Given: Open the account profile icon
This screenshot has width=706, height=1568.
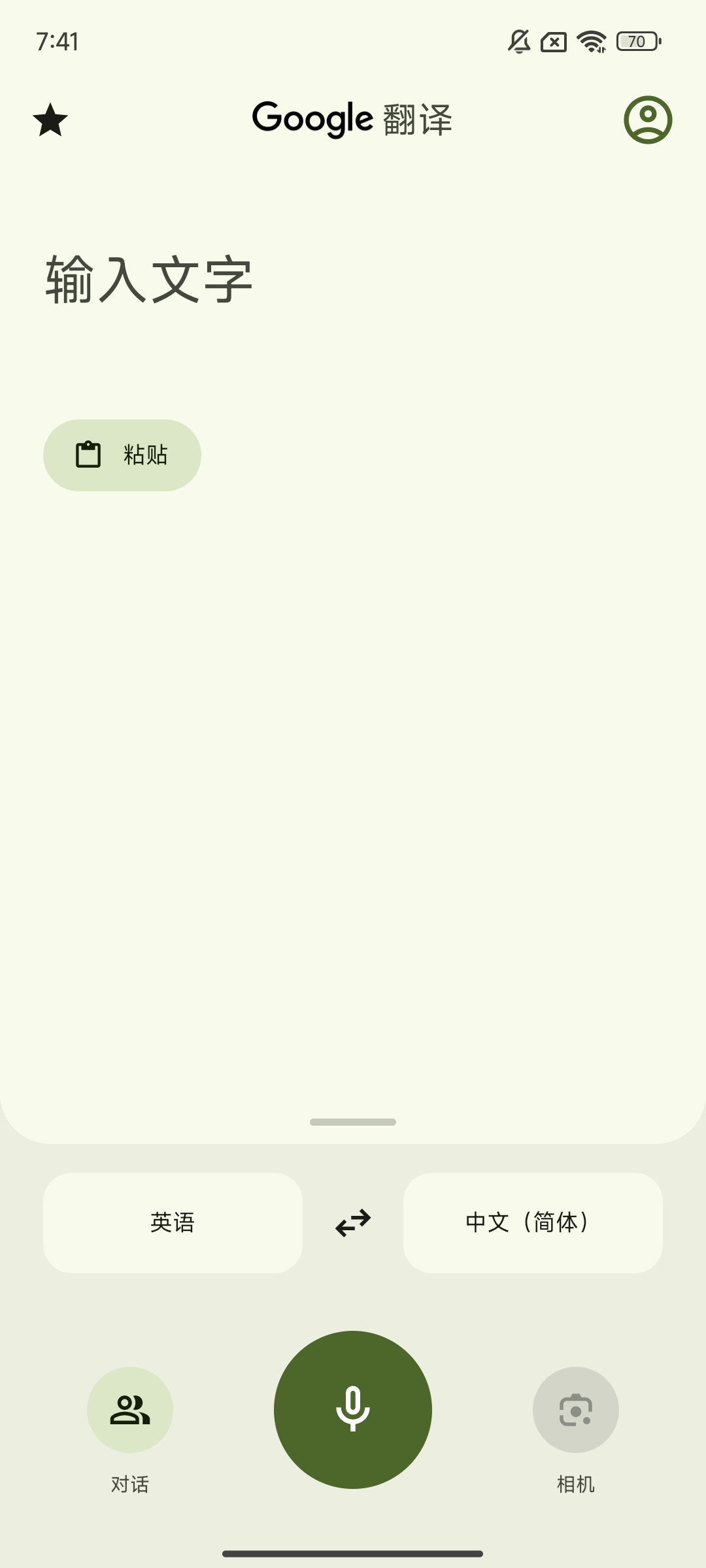Looking at the screenshot, I should pyautogui.click(x=647, y=120).
